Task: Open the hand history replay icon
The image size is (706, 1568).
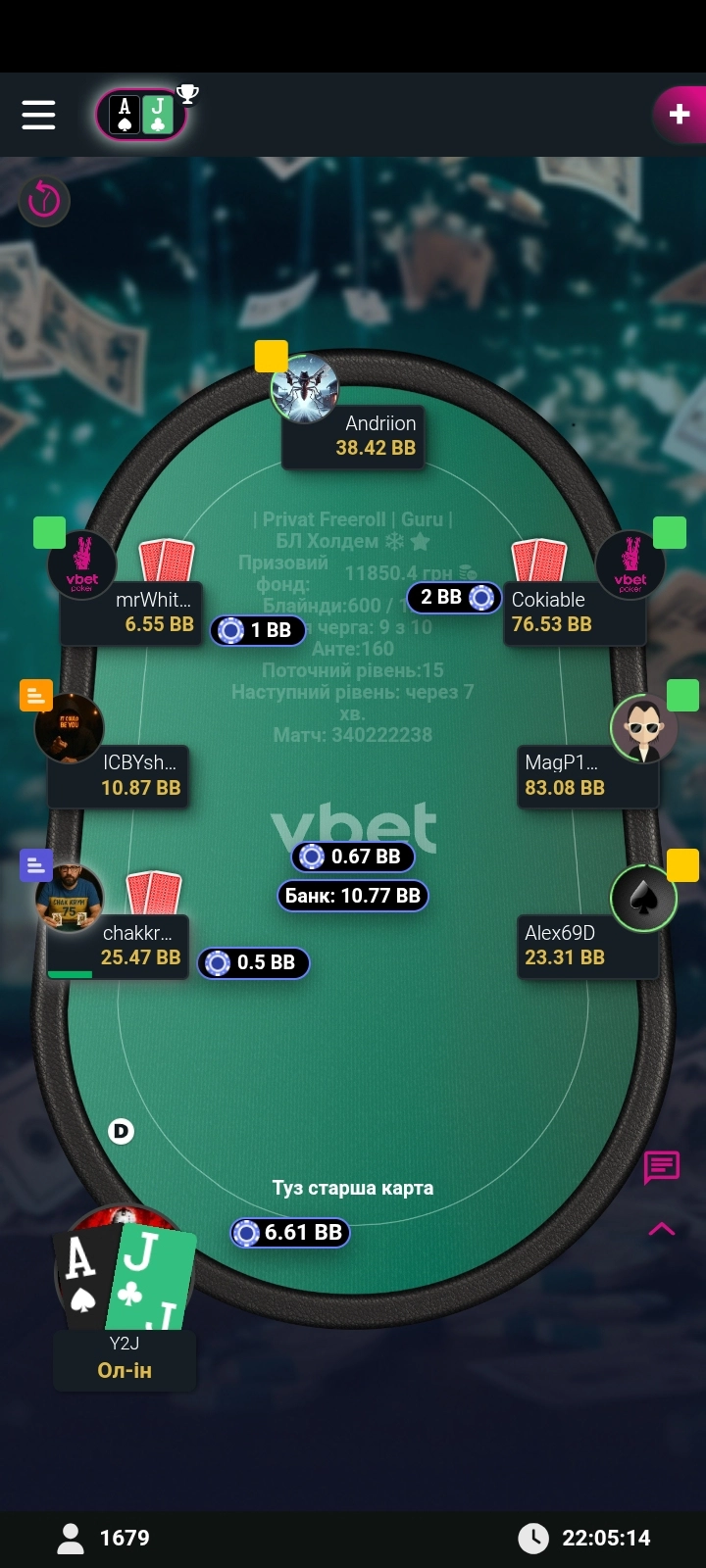Action: (44, 201)
